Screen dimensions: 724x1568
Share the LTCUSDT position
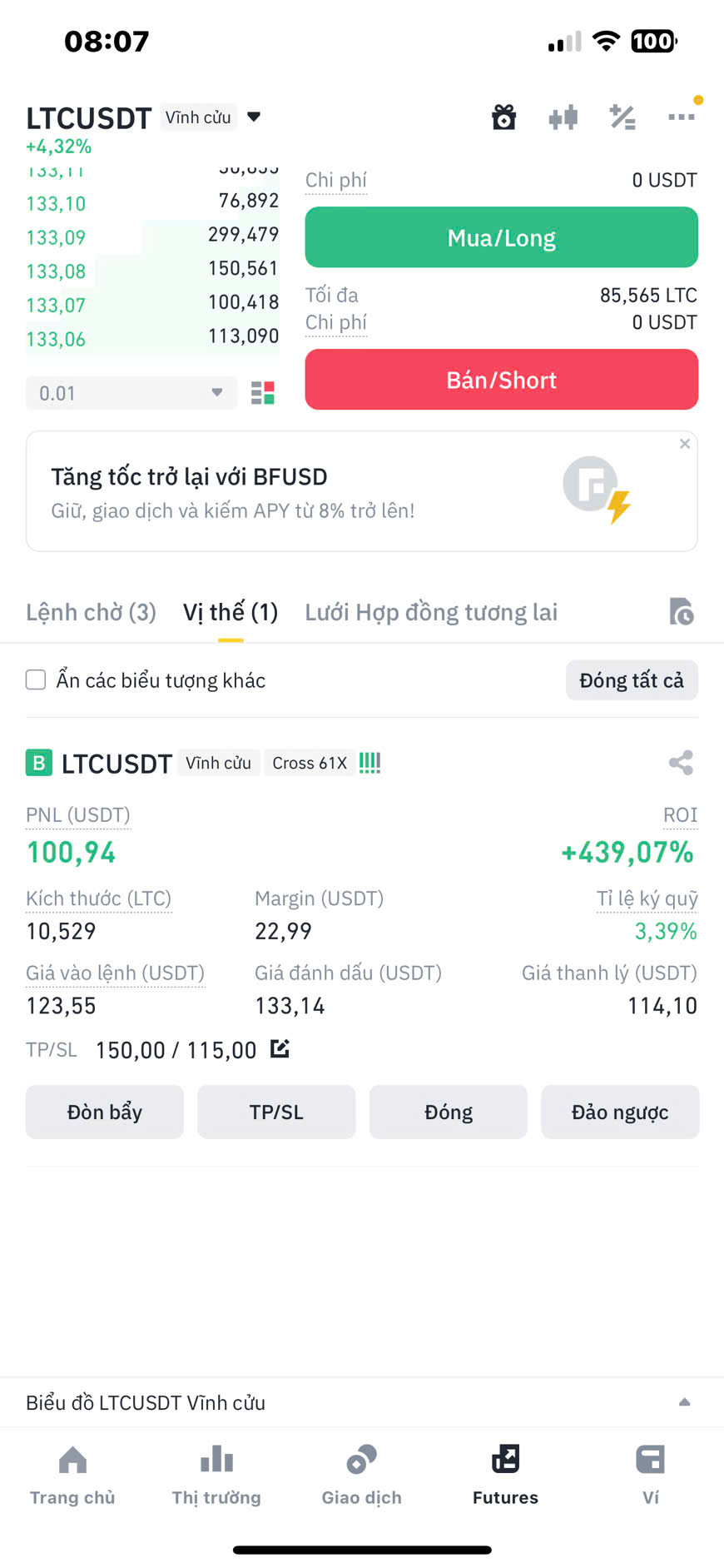tap(681, 763)
